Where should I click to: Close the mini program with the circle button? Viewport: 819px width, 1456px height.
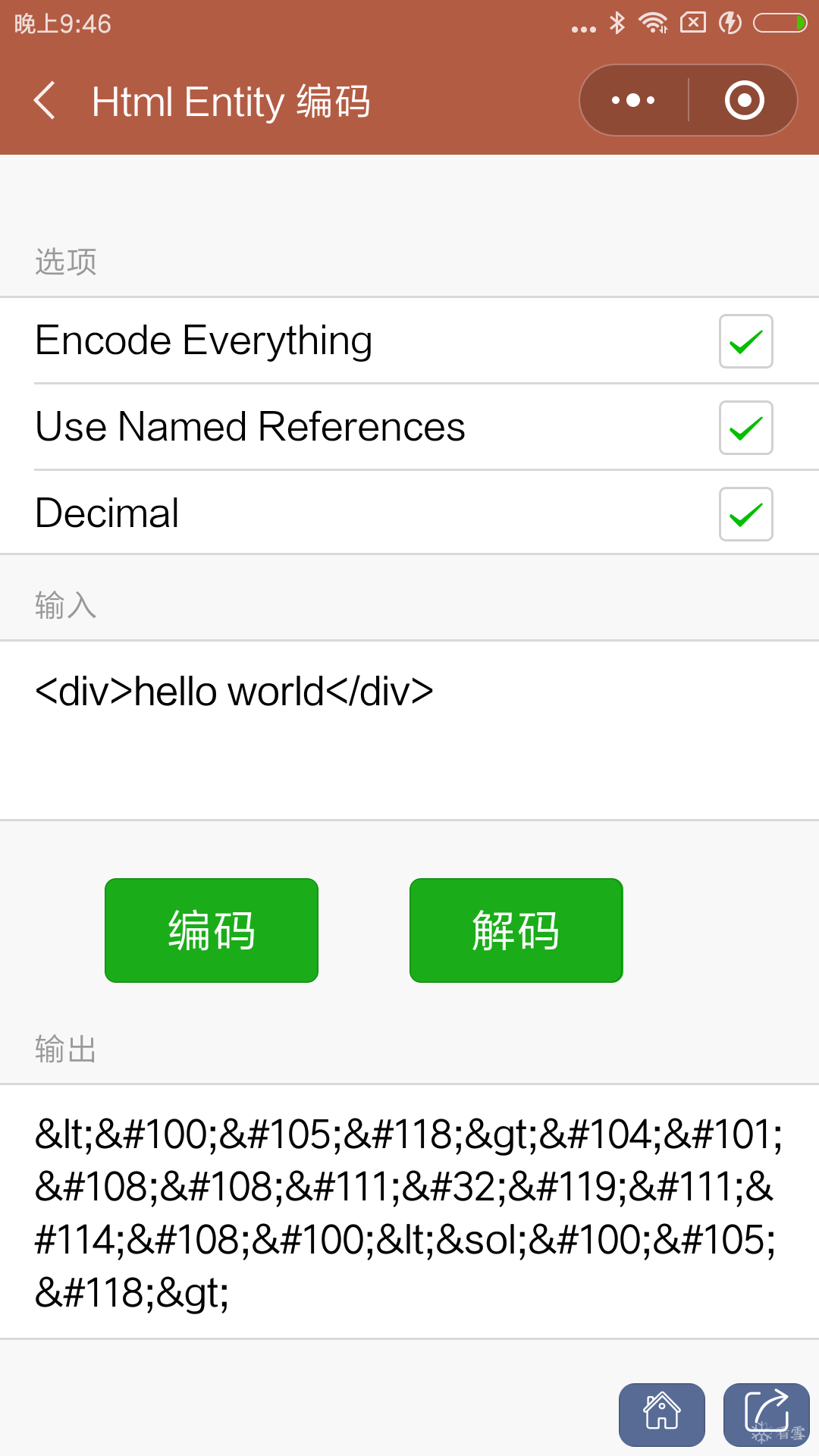(744, 100)
